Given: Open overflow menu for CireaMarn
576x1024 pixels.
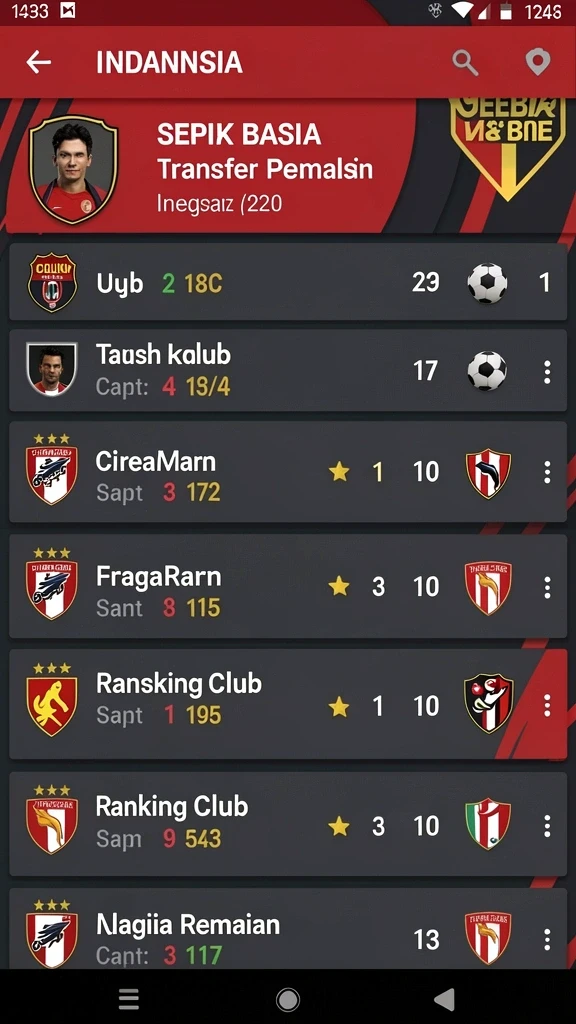Looking at the screenshot, I should (547, 472).
